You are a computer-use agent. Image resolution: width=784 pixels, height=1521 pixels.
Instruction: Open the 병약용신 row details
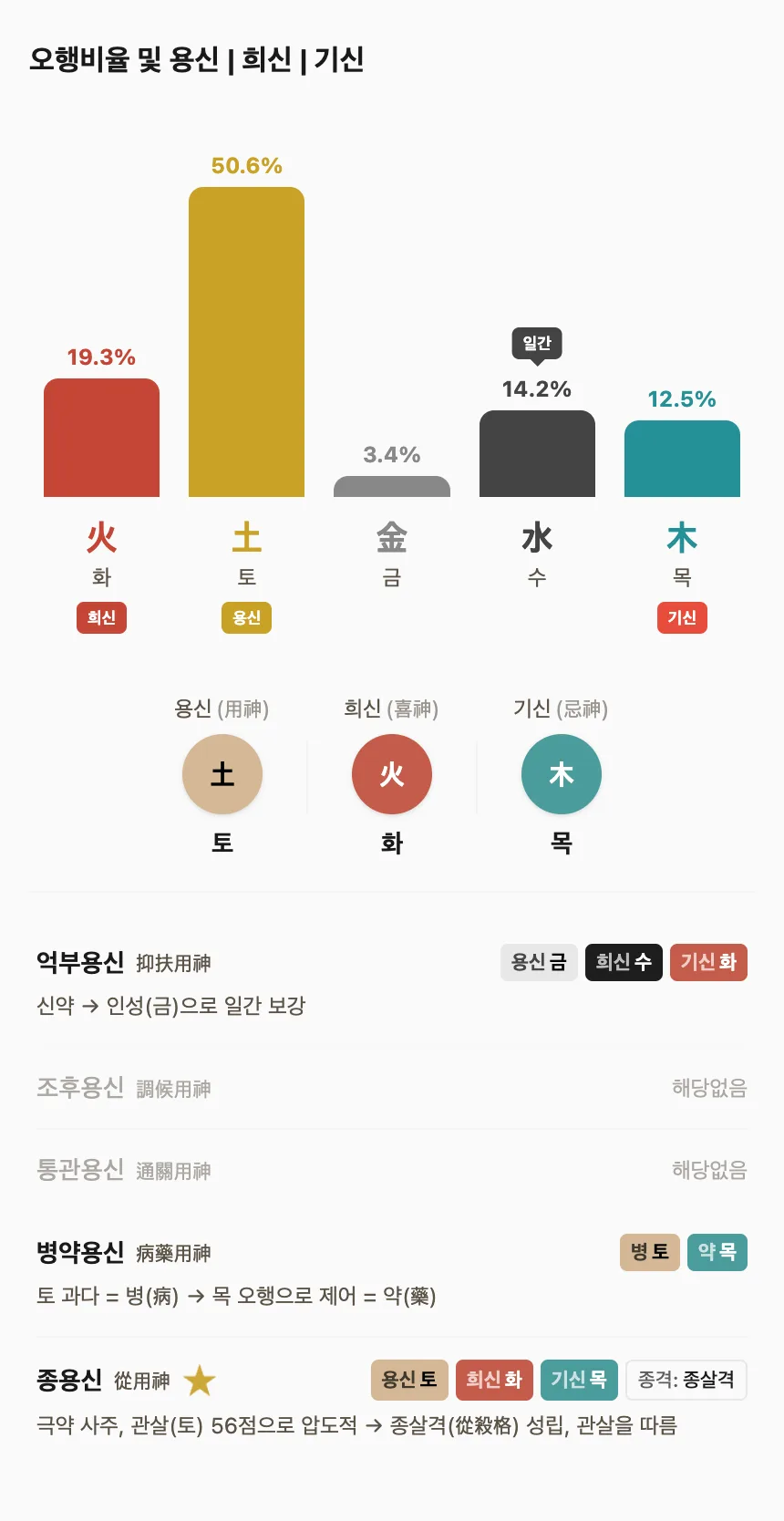click(392, 1274)
